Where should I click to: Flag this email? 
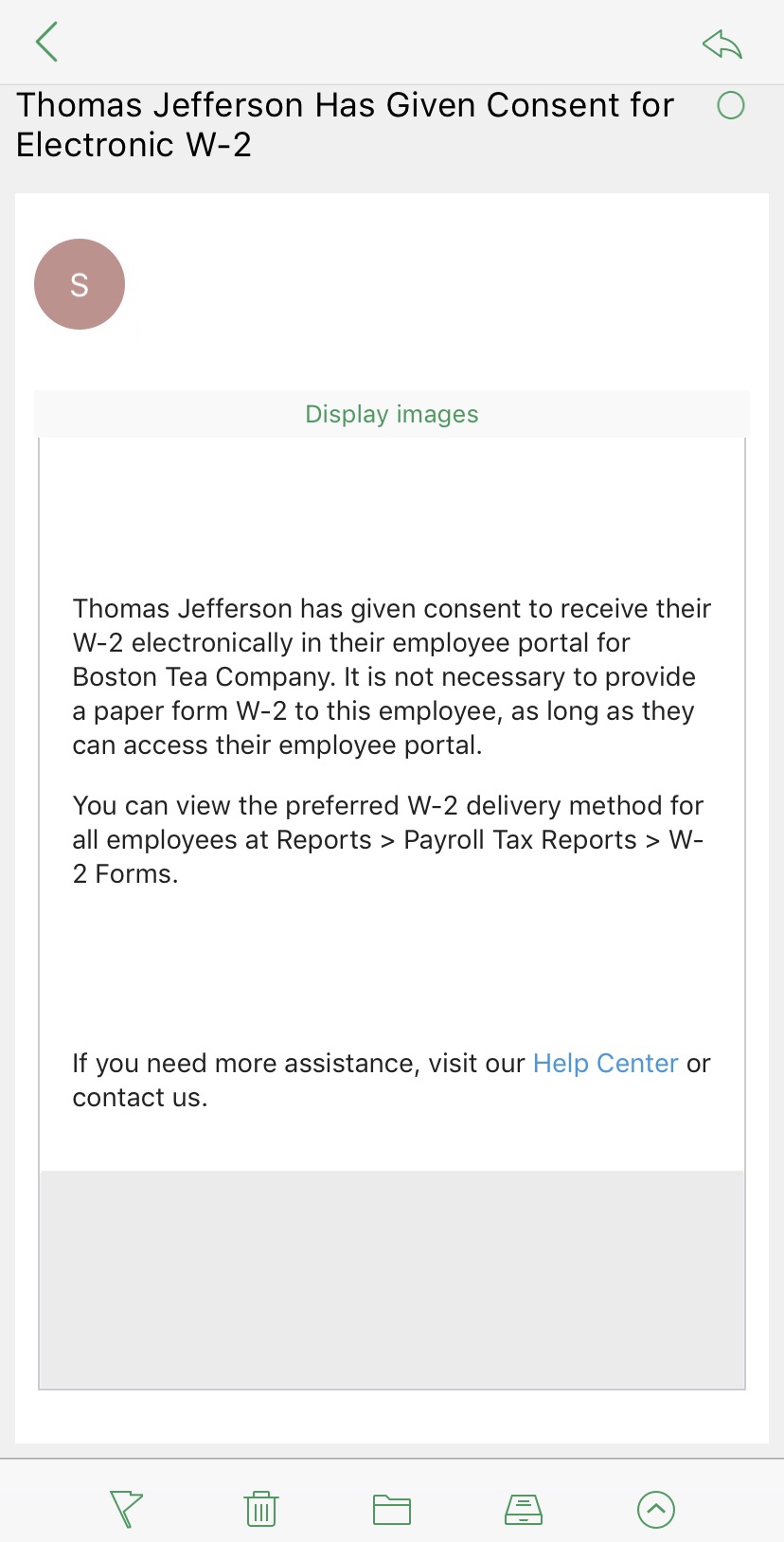click(x=126, y=1509)
